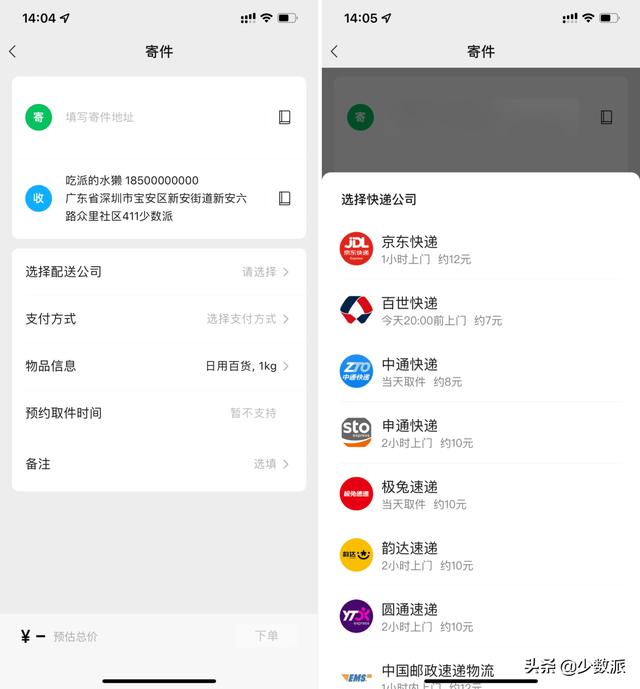Choose 中通快递 from courier list
The width and height of the screenshot is (640, 689).
(x=480, y=372)
